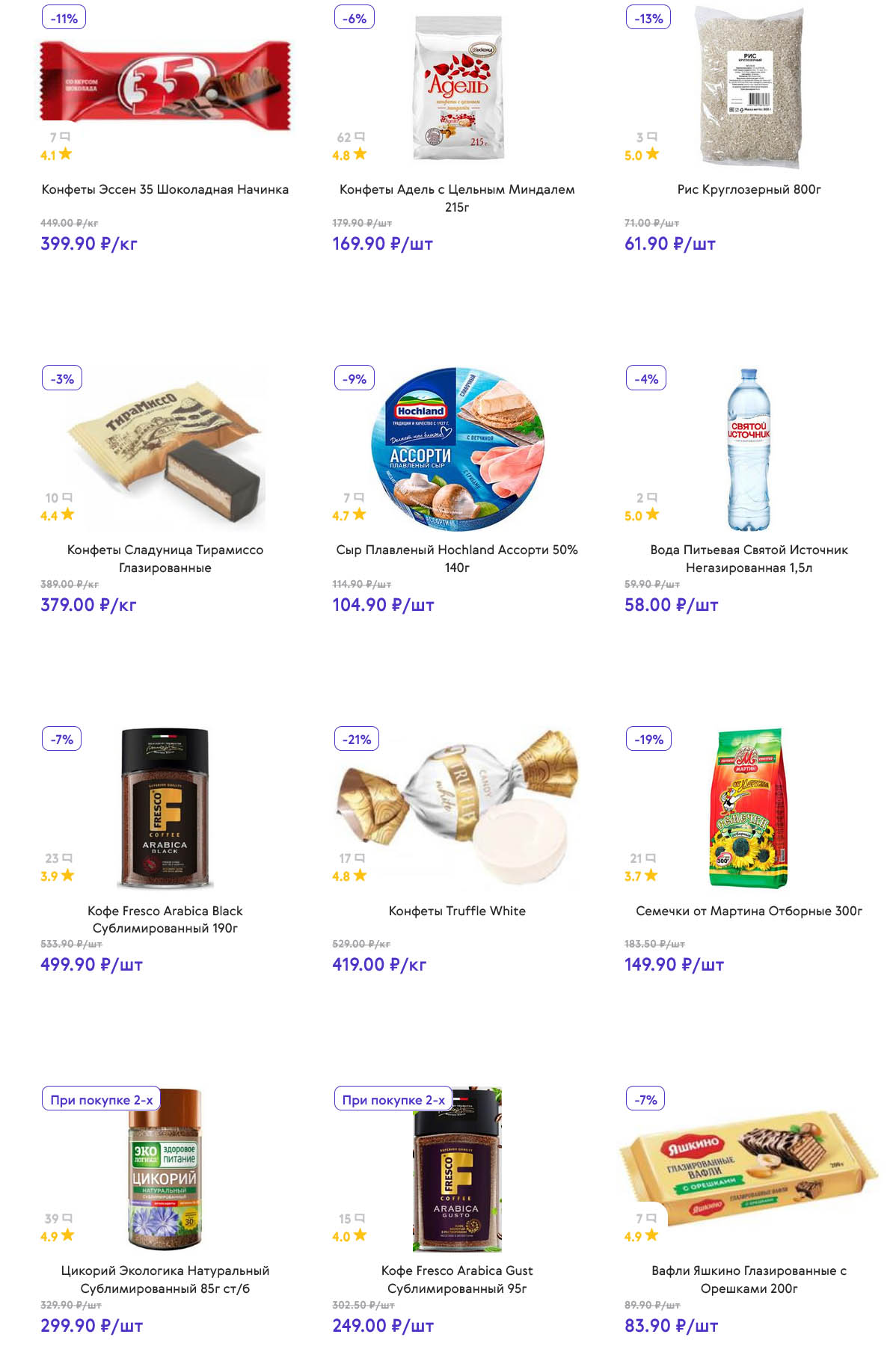View Рис Круглозерный 800г product

pos(749,189)
